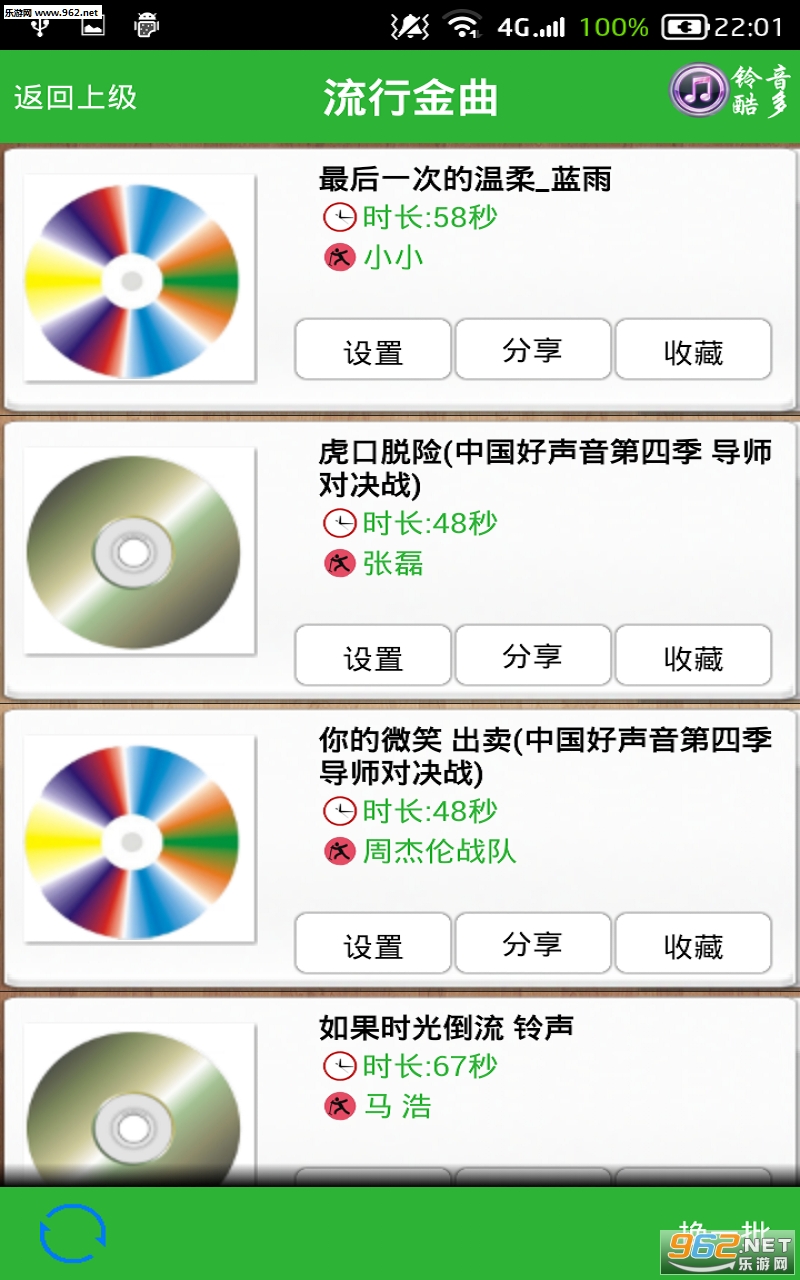800x1280 pixels.
Task: Share the song 最后一次的温柔_蓝雨
Action: tap(533, 350)
